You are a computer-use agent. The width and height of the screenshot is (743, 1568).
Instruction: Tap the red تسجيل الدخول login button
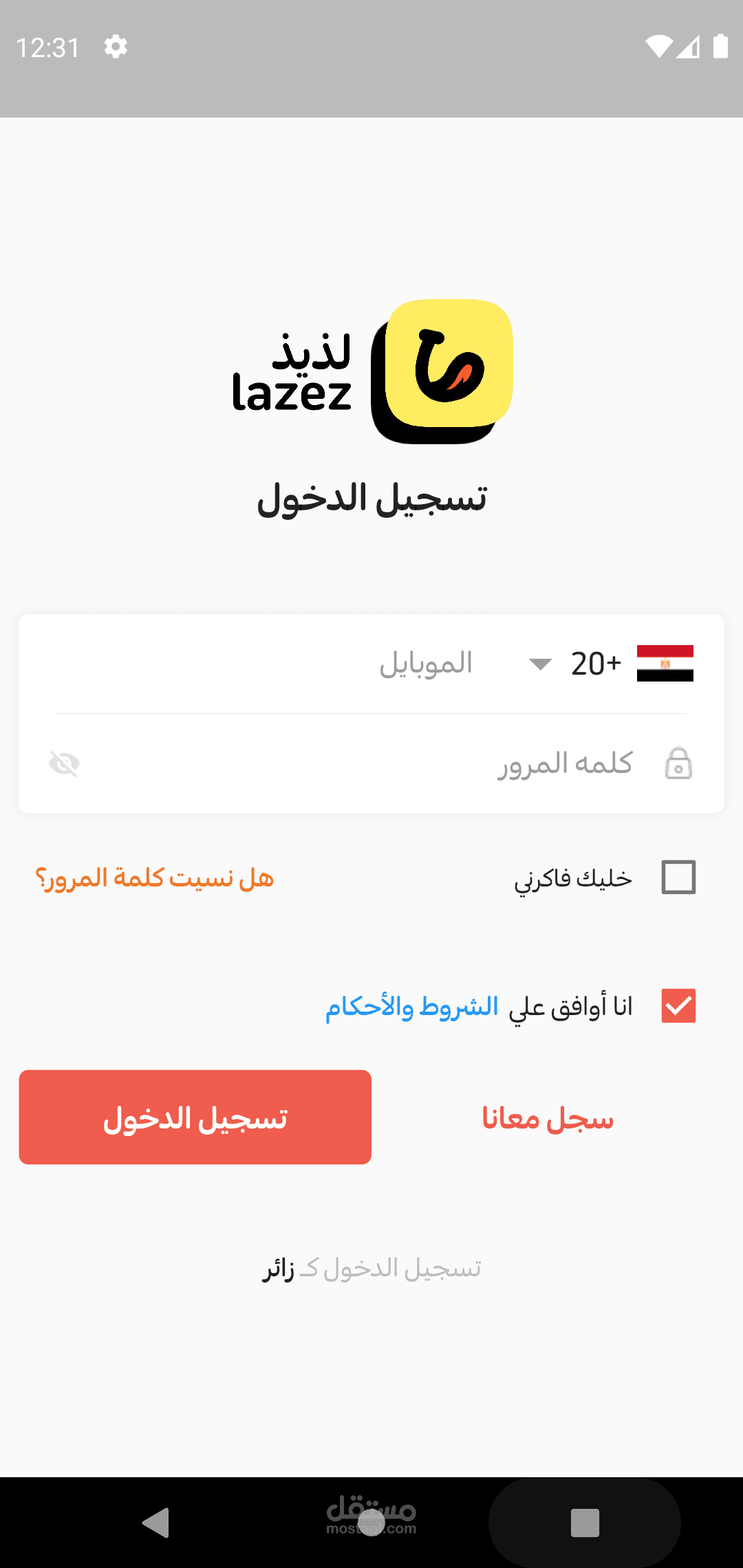click(195, 1117)
